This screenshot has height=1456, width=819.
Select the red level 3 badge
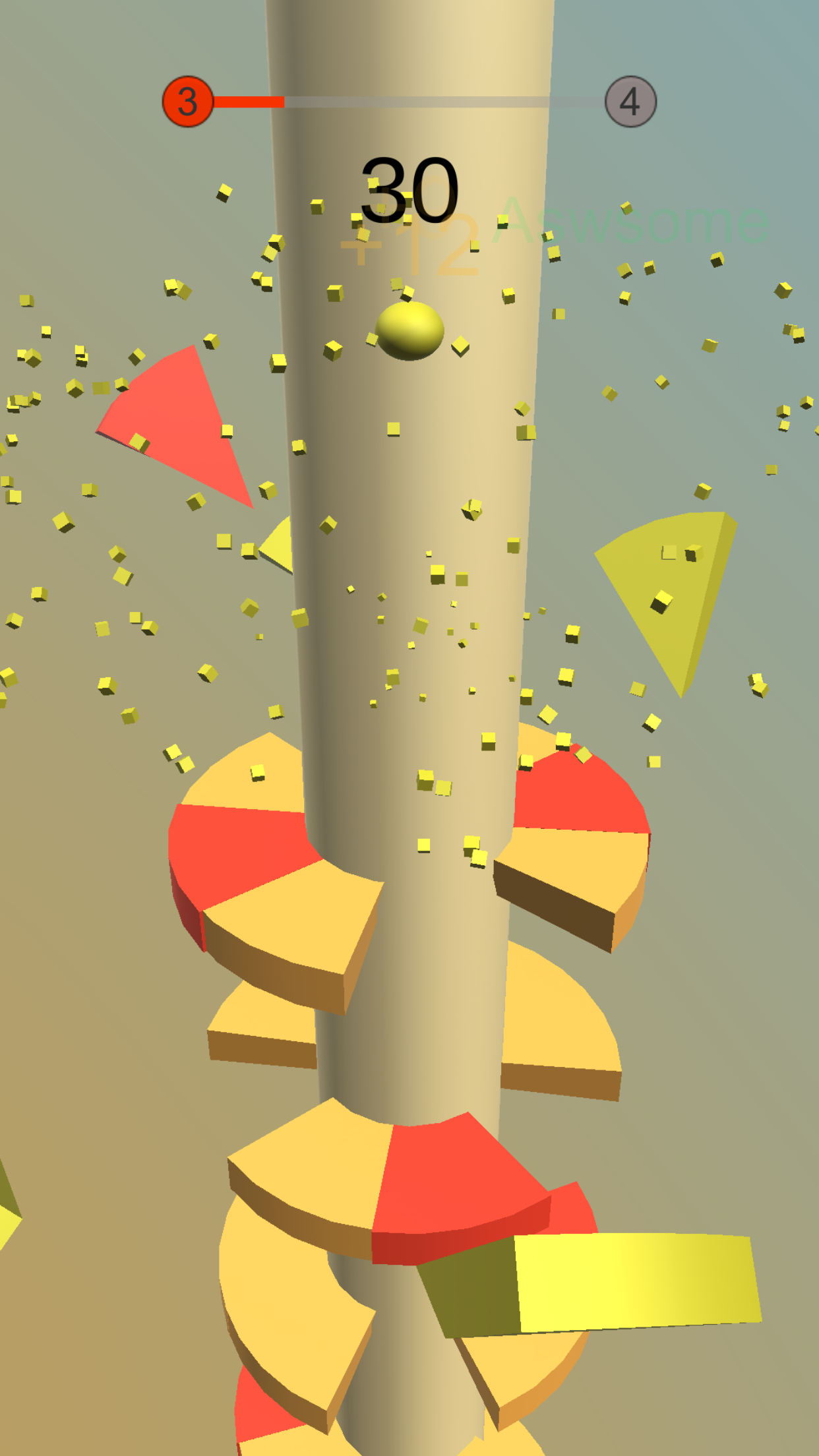point(188,100)
